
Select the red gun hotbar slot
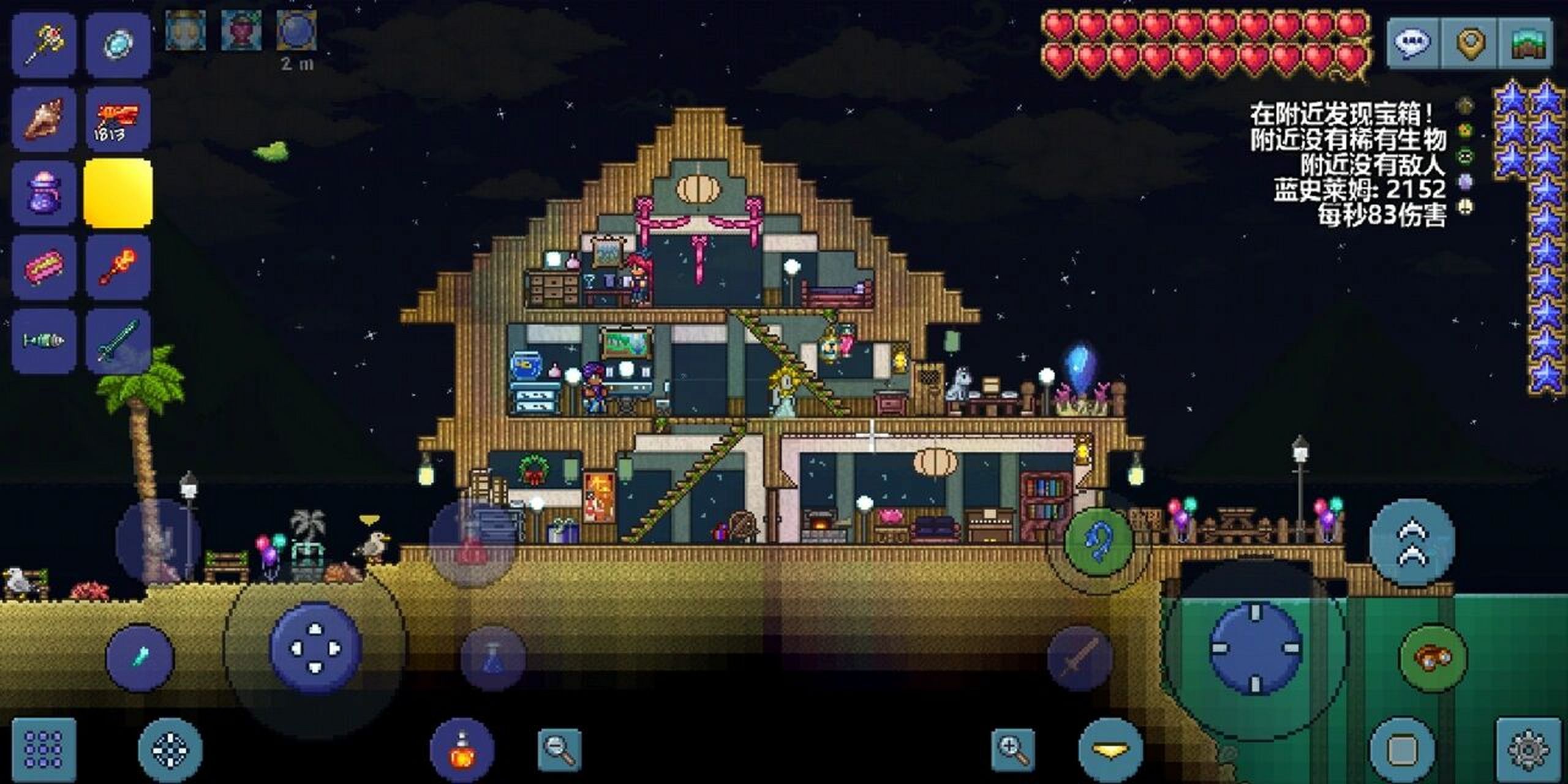tap(118, 119)
